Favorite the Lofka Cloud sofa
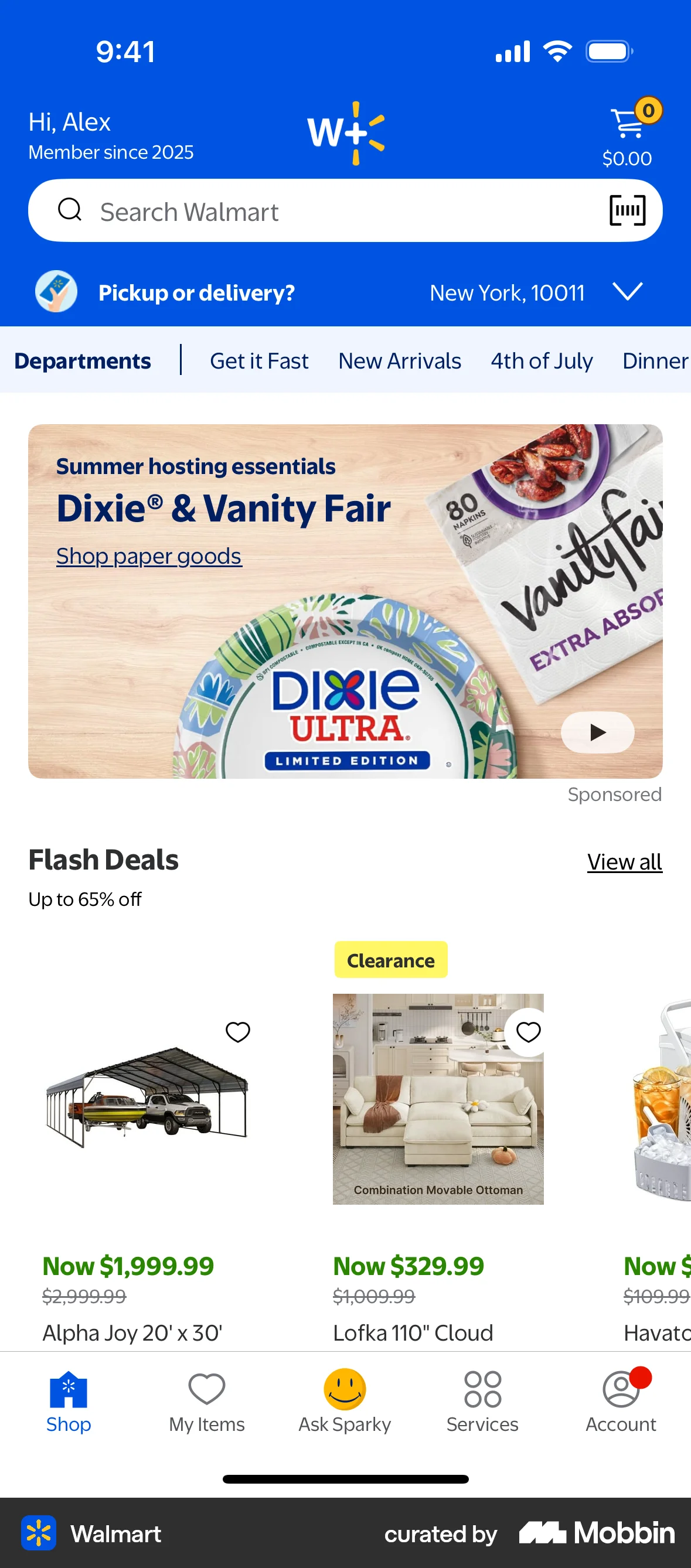Image resolution: width=691 pixels, height=1568 pixels. point(527,1032)
